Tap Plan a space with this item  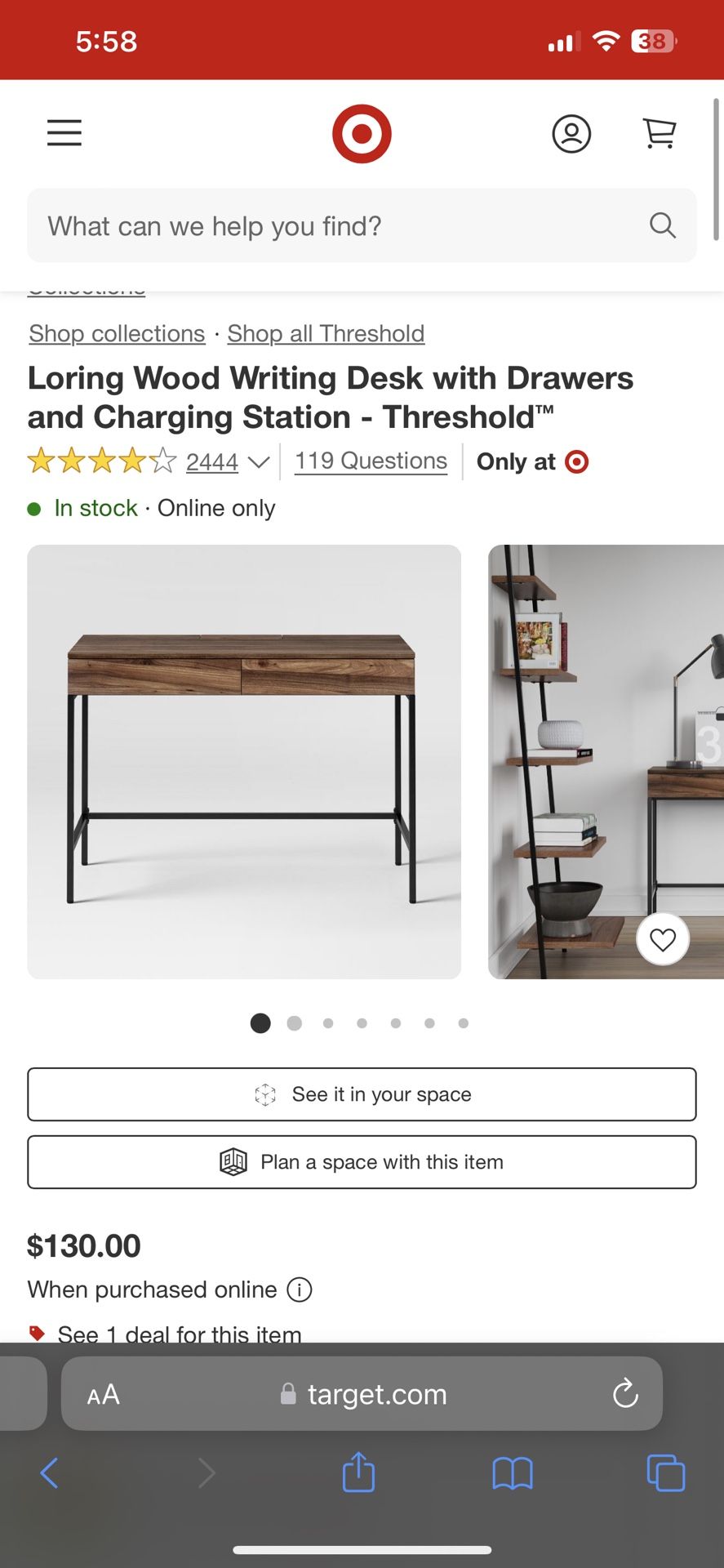click(362, 1162)
